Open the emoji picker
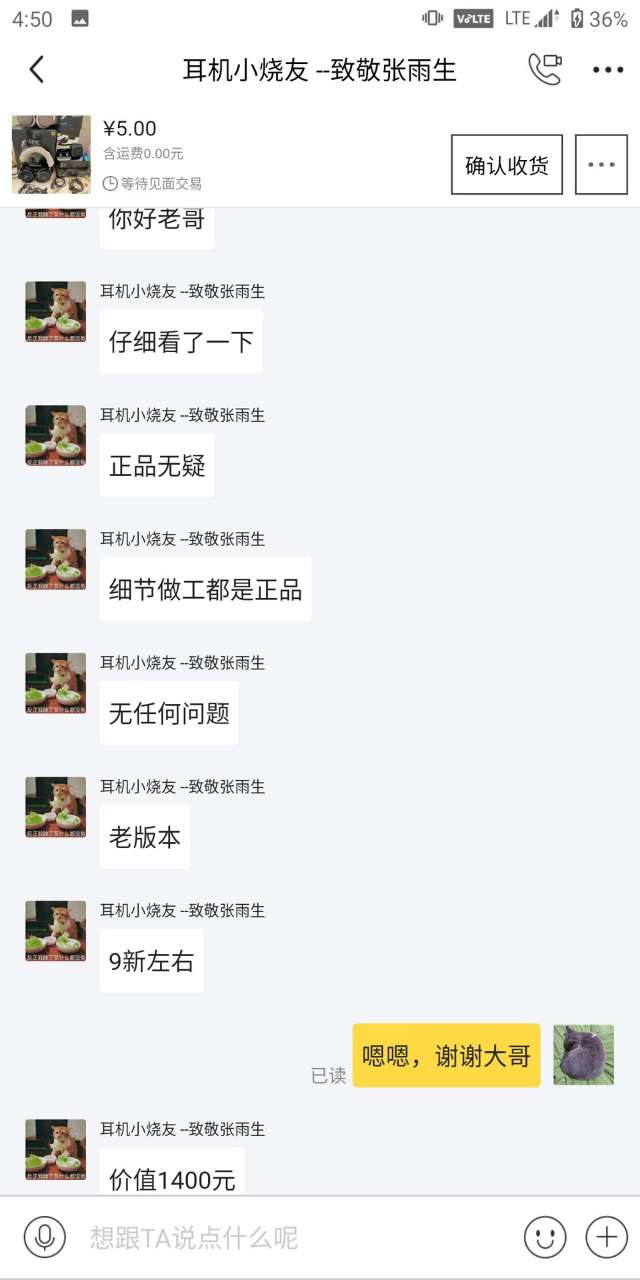Image resolution: width=640 pixels, height=1280 pixels. tap(545, 1237)
